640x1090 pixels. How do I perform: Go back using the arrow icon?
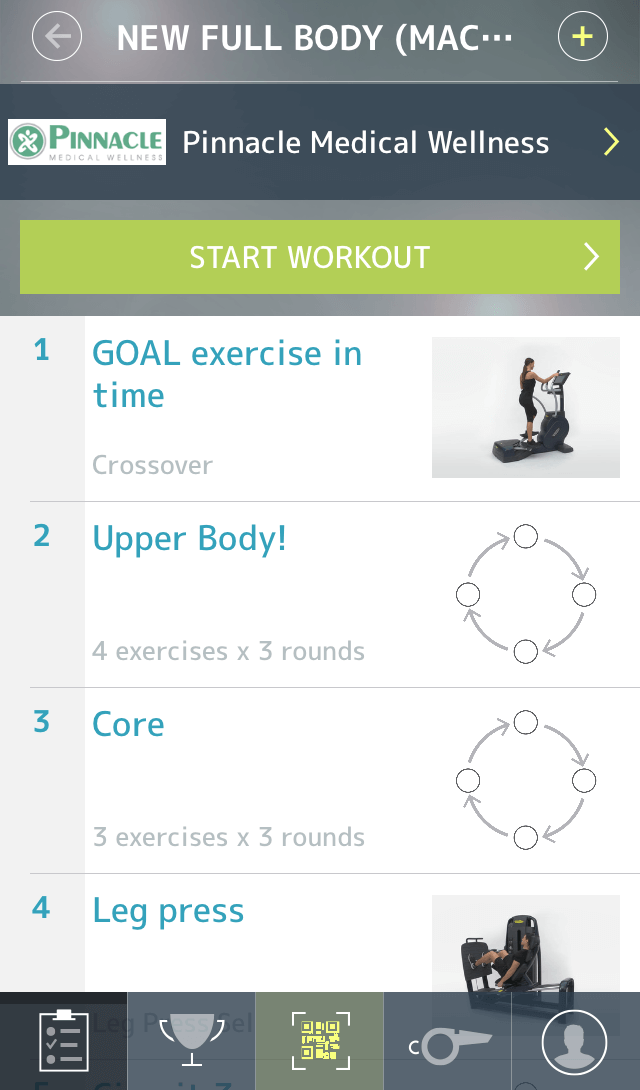pyautogui.click(x=57, y=36)
